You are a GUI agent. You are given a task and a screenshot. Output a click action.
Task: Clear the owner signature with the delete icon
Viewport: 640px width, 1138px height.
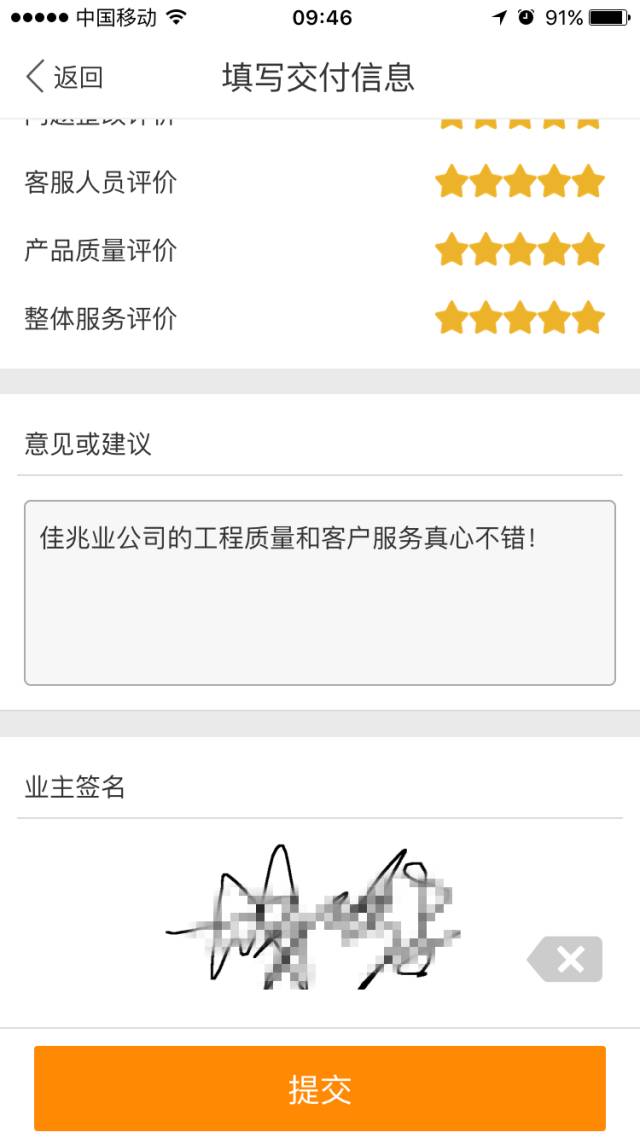point(567,960)
